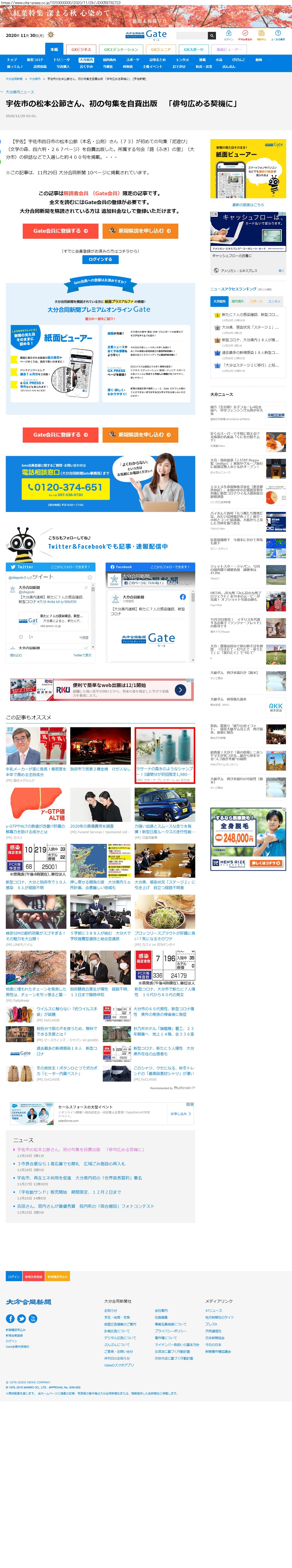Switch to the GXエデュケーション tab
Image resolution: width=292 pixels, height=1568 pixels.
click(x=120, y=50)
